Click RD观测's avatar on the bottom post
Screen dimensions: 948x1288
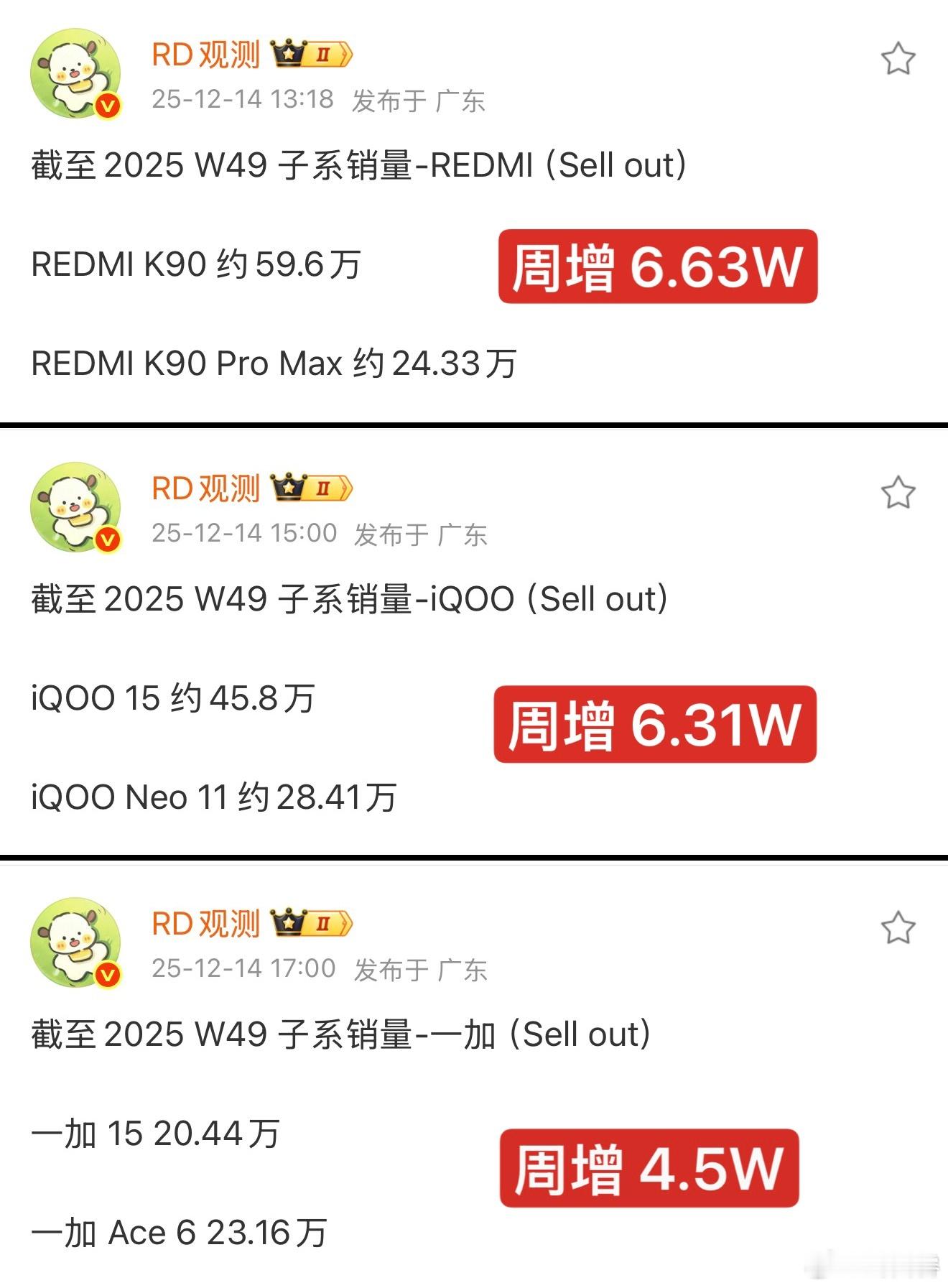pos(70,944)
